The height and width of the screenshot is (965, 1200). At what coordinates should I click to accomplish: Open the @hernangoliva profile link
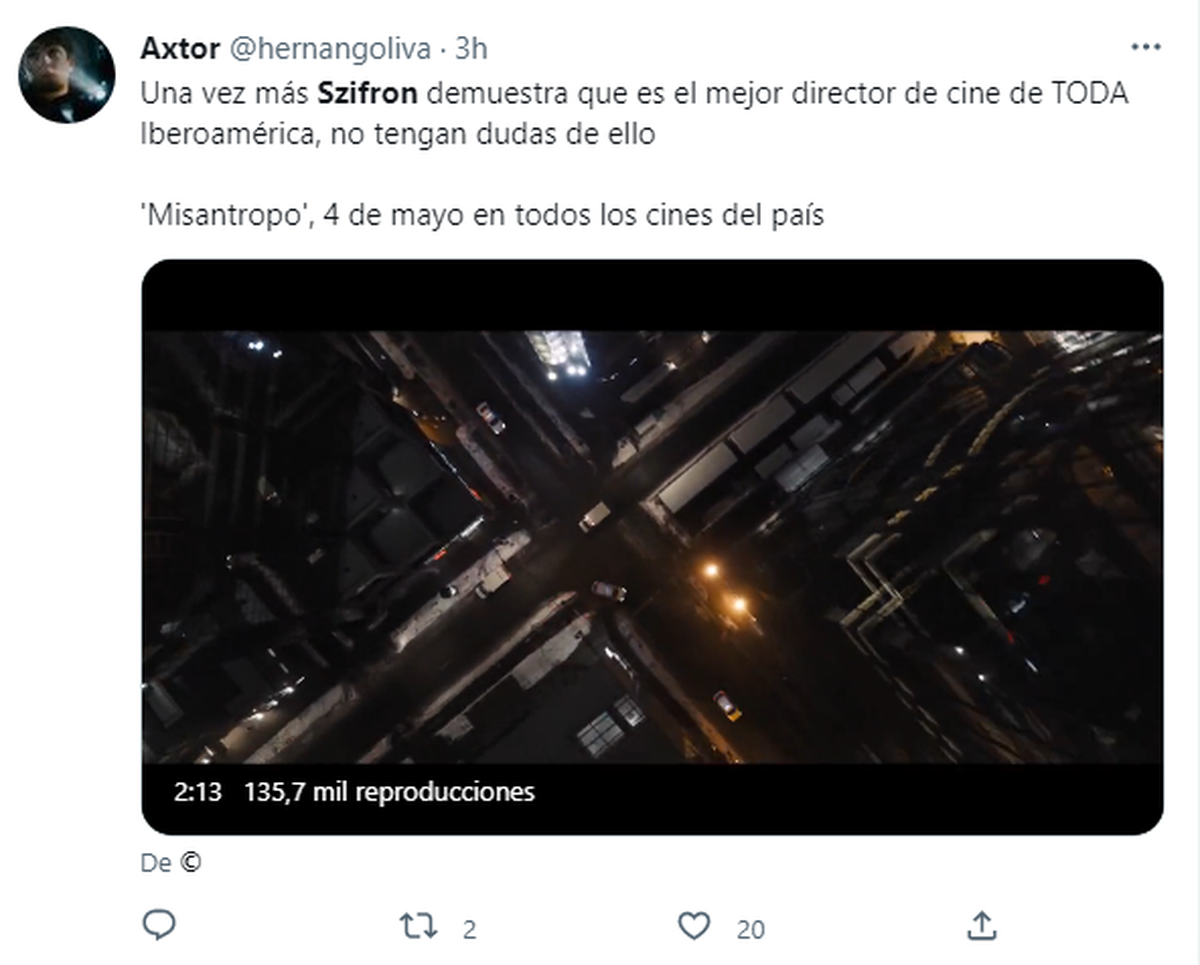331,47
